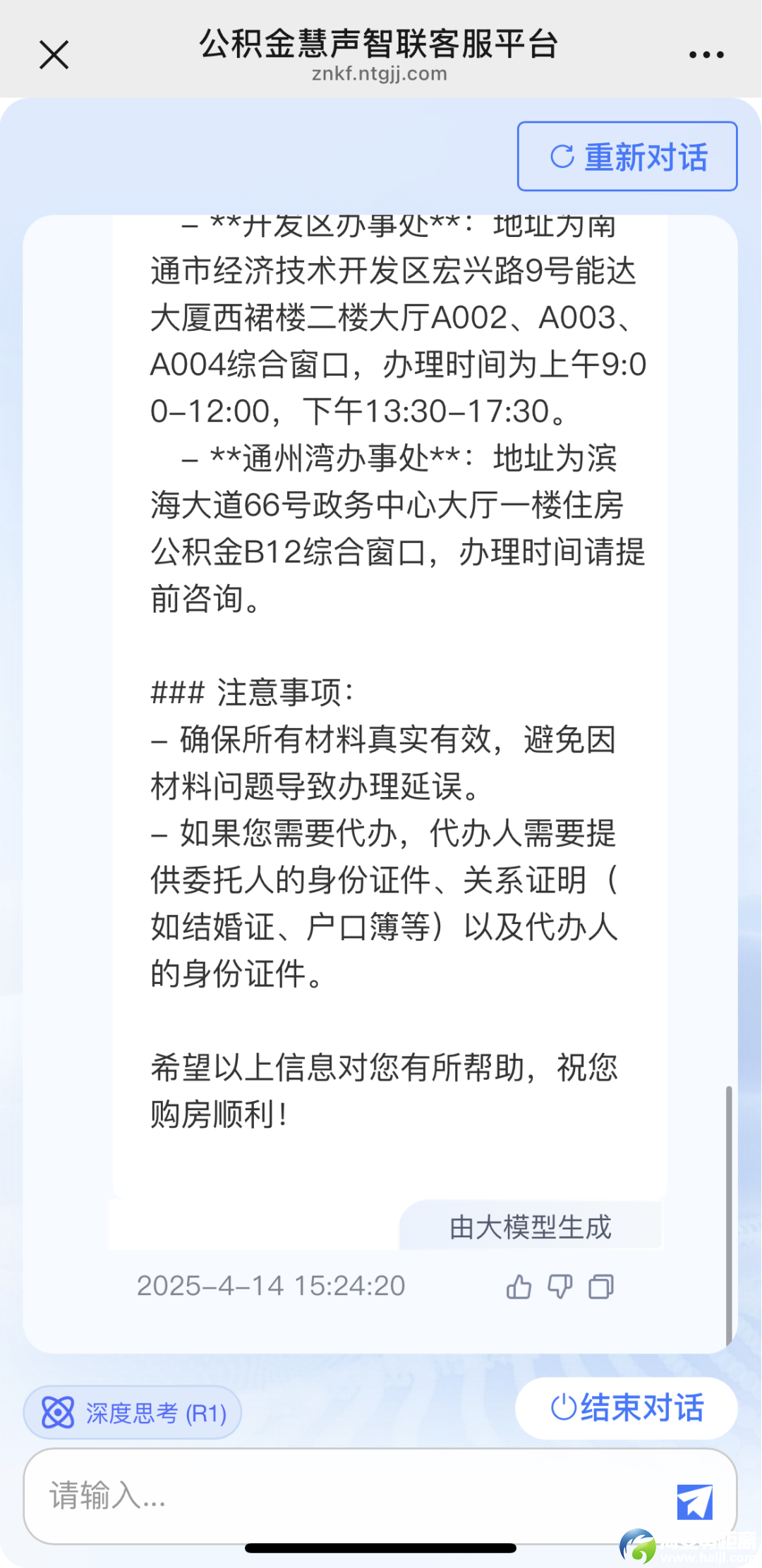Send the message with paper plane icon
Screen dimensions: 762x1568
[694, 1501]
